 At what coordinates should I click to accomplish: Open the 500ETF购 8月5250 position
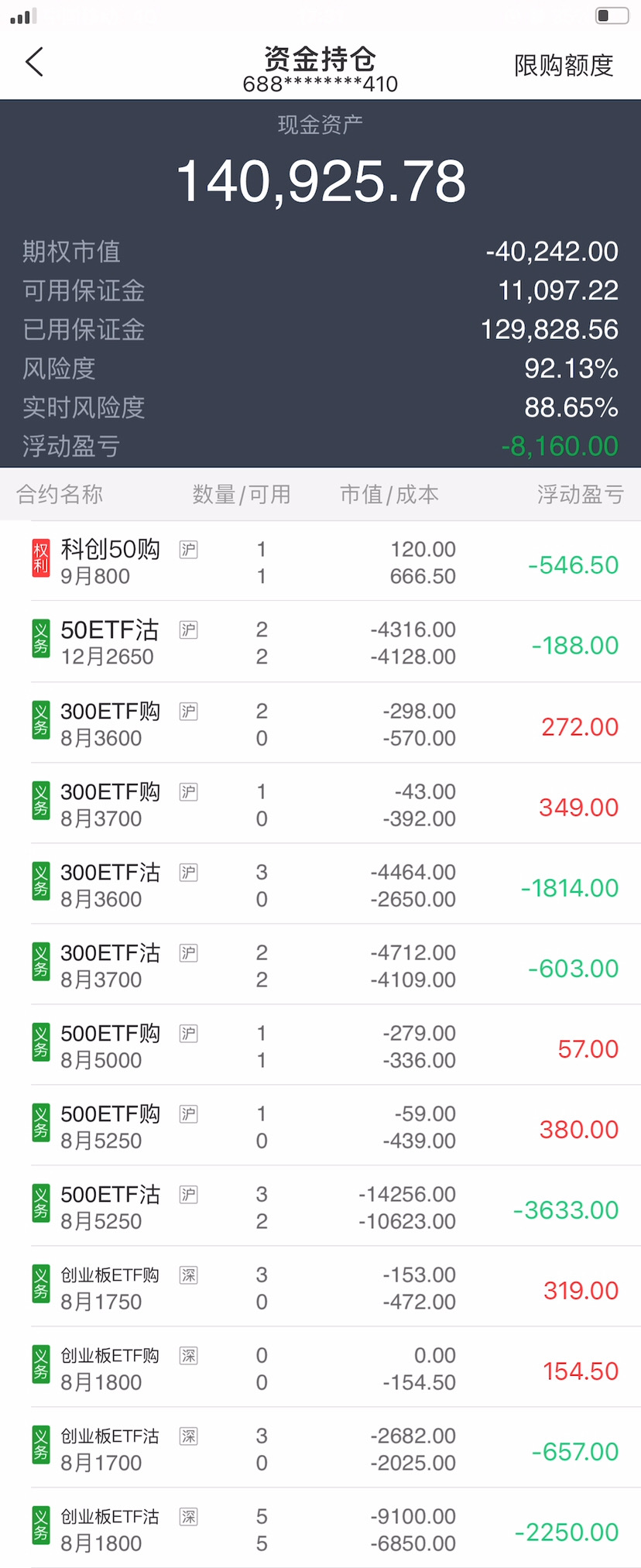[x=320, y=1127]
